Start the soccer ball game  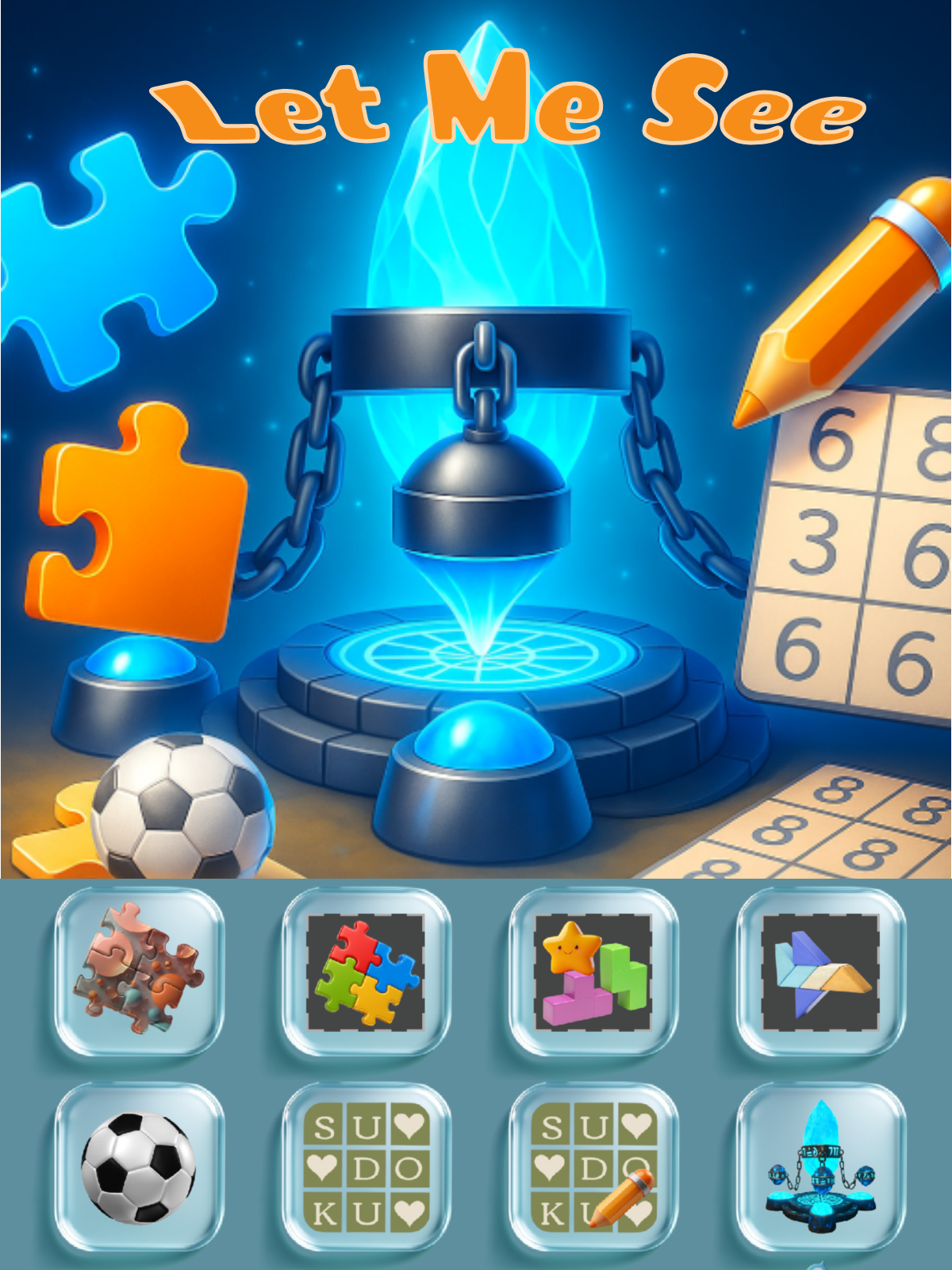coord(139,1167)
